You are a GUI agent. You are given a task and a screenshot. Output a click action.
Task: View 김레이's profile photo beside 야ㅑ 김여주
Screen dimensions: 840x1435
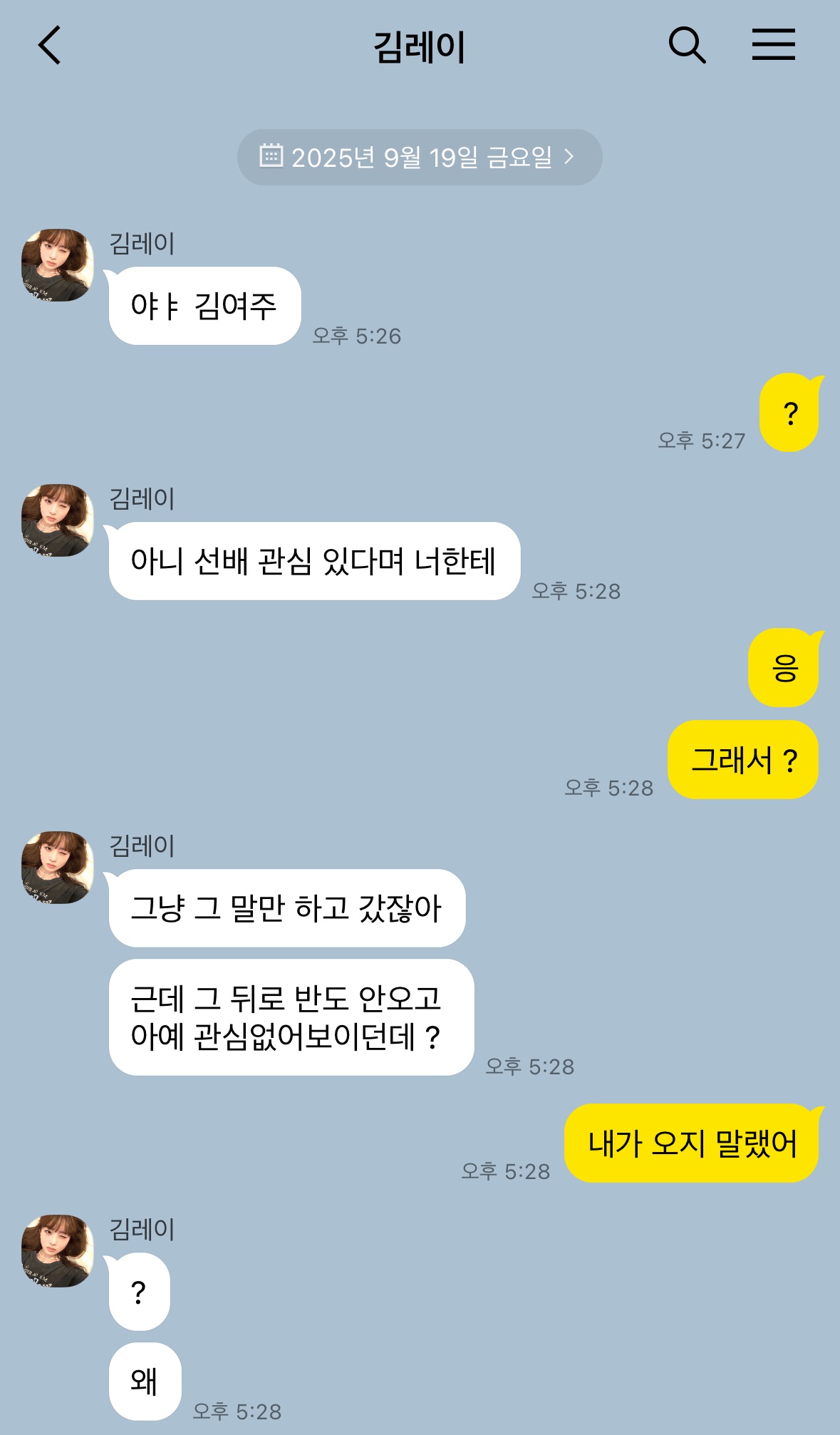click(58, 265)
